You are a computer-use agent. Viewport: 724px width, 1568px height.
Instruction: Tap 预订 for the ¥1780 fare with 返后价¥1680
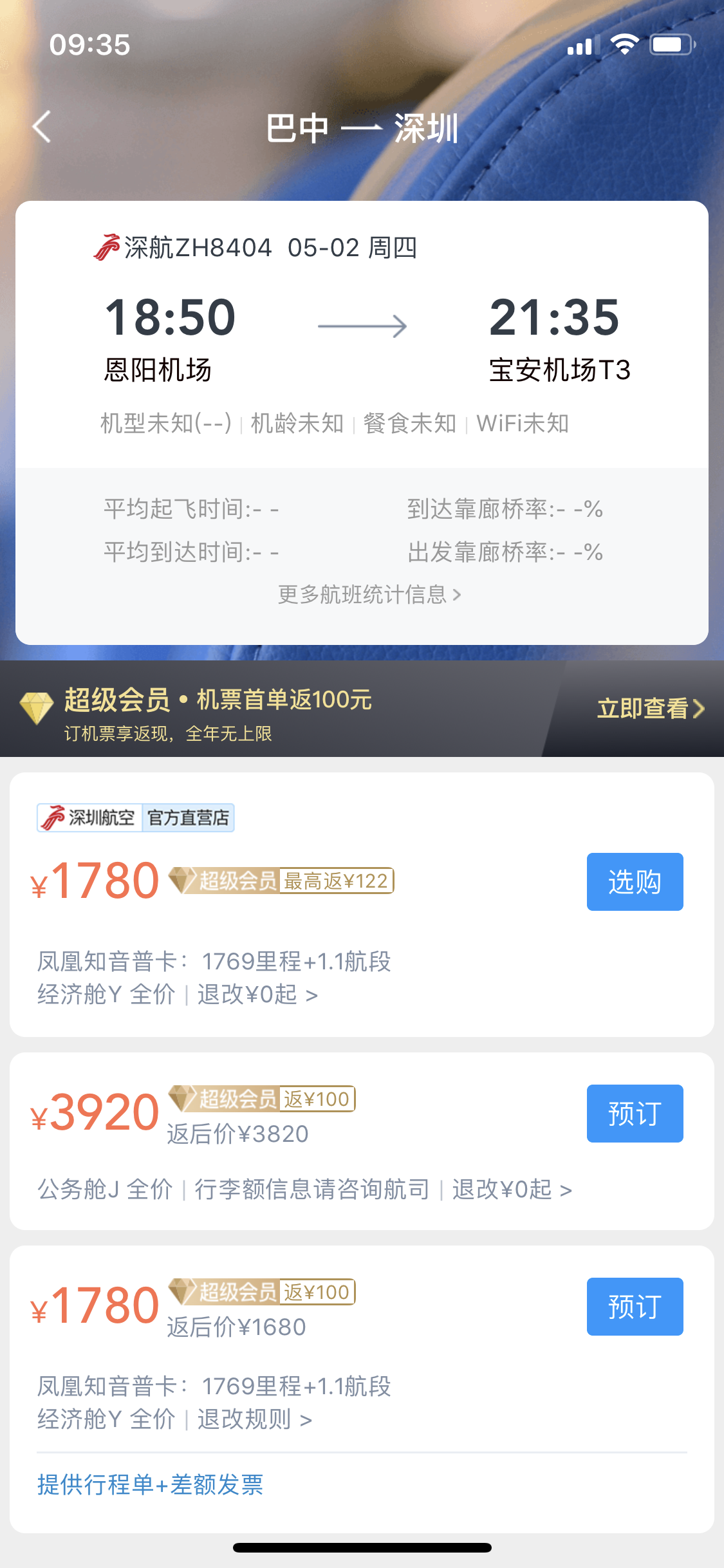click(635, 1307)
